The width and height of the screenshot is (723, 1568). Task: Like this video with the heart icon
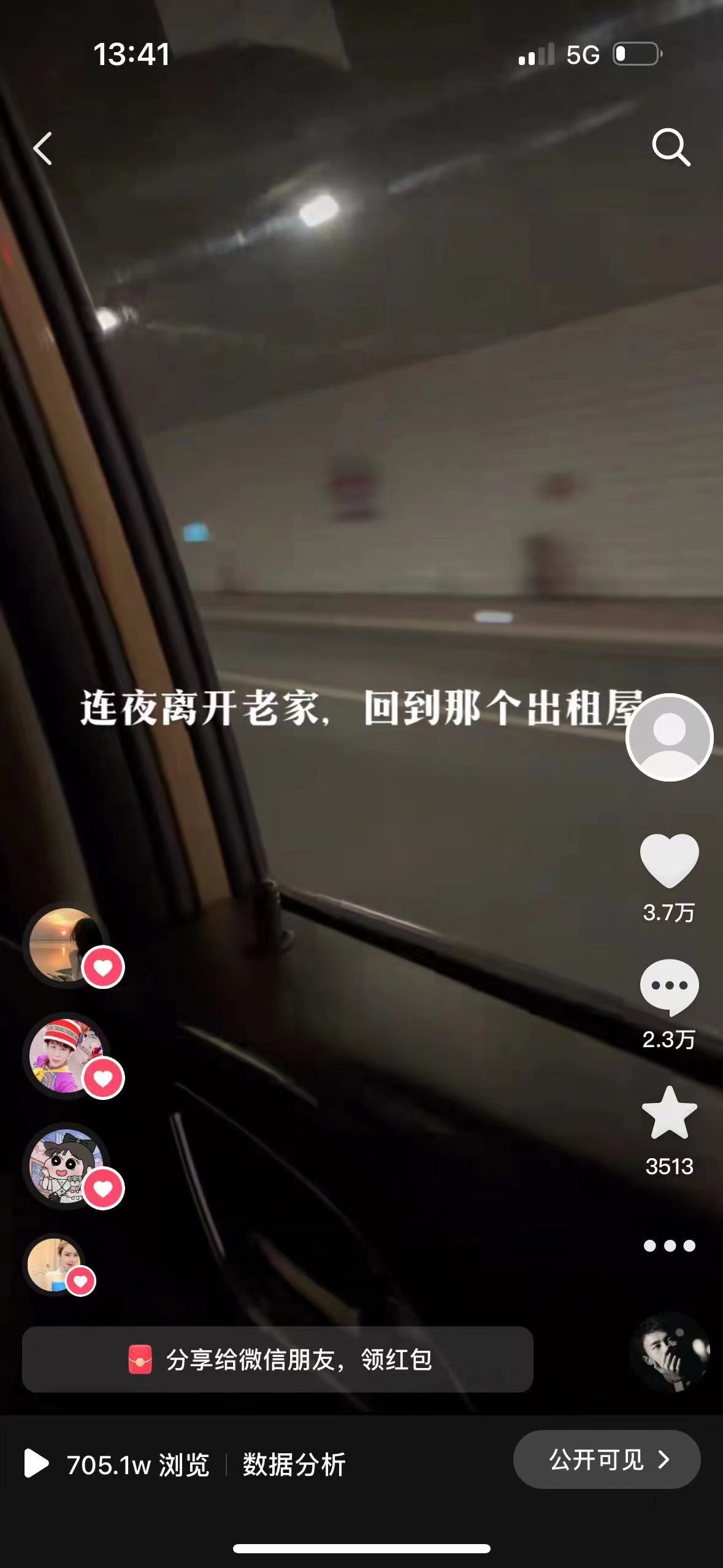(x=669, y=860)
